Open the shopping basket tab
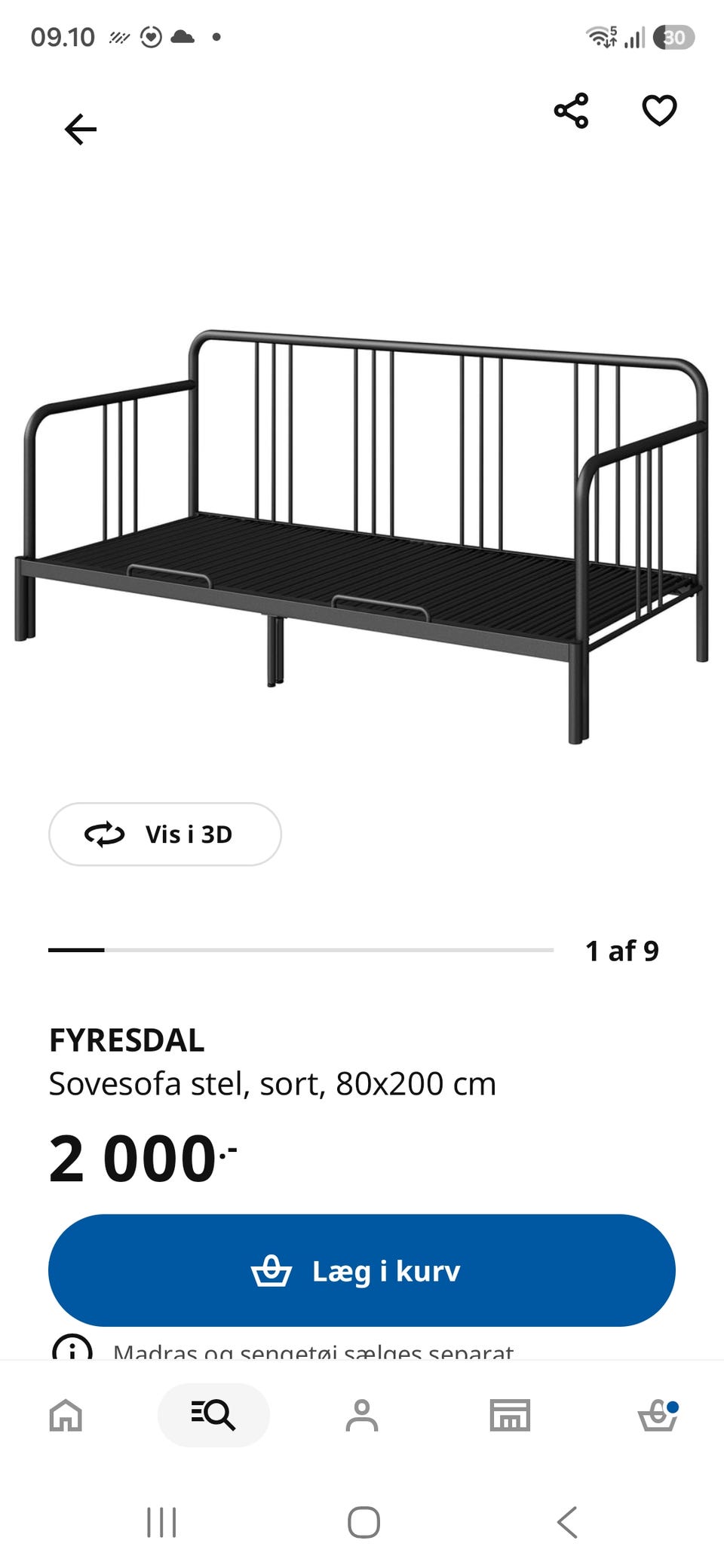Viewport: 724px width, 1568px height. tap(658, 1415)
